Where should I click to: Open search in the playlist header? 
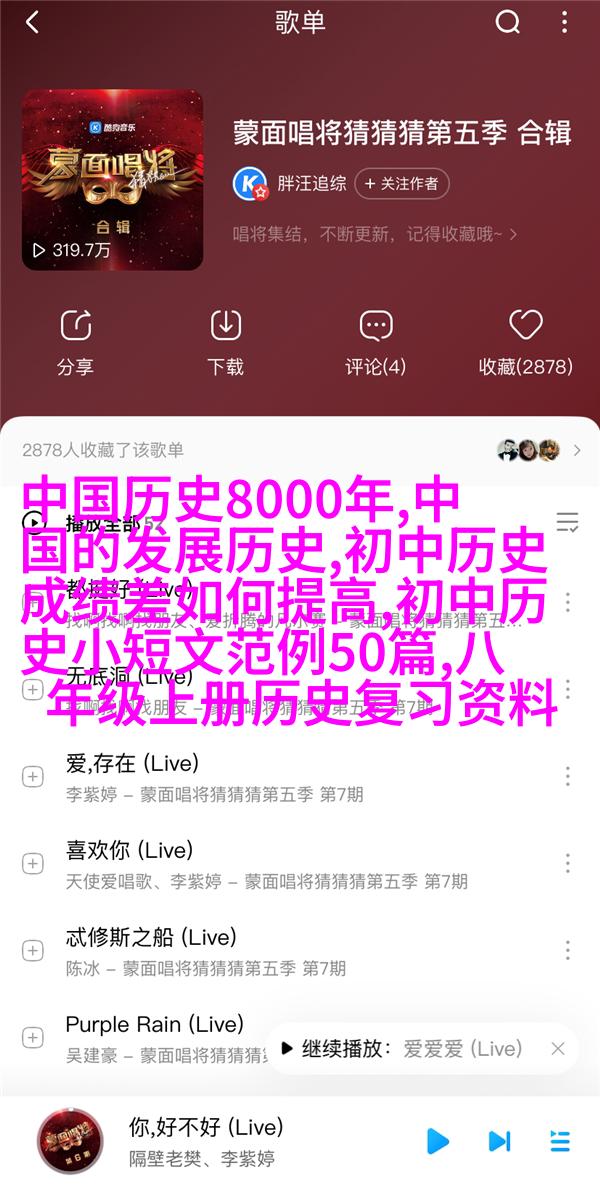508,23
